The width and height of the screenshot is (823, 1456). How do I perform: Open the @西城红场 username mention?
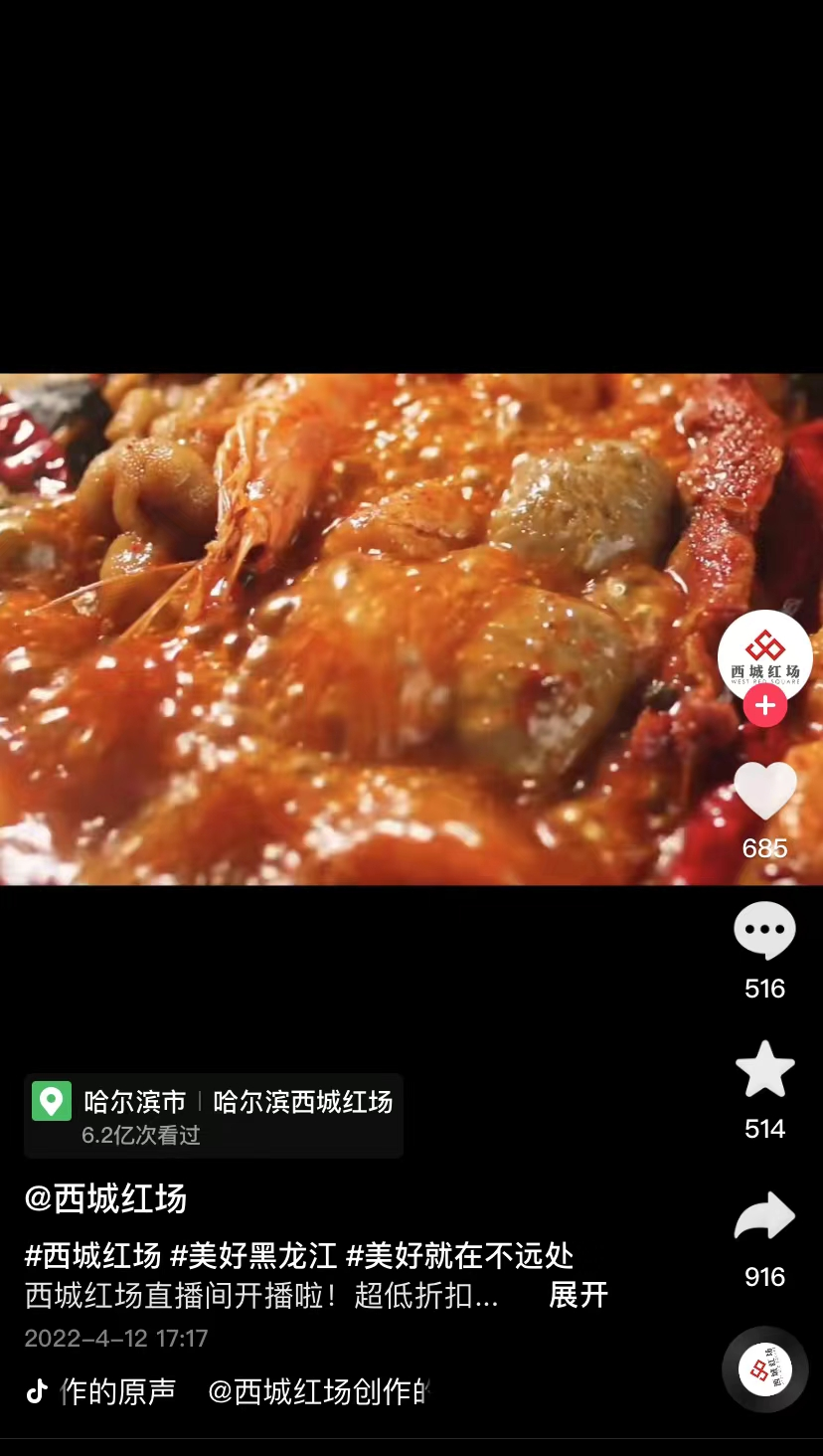tap(103, 1199)
